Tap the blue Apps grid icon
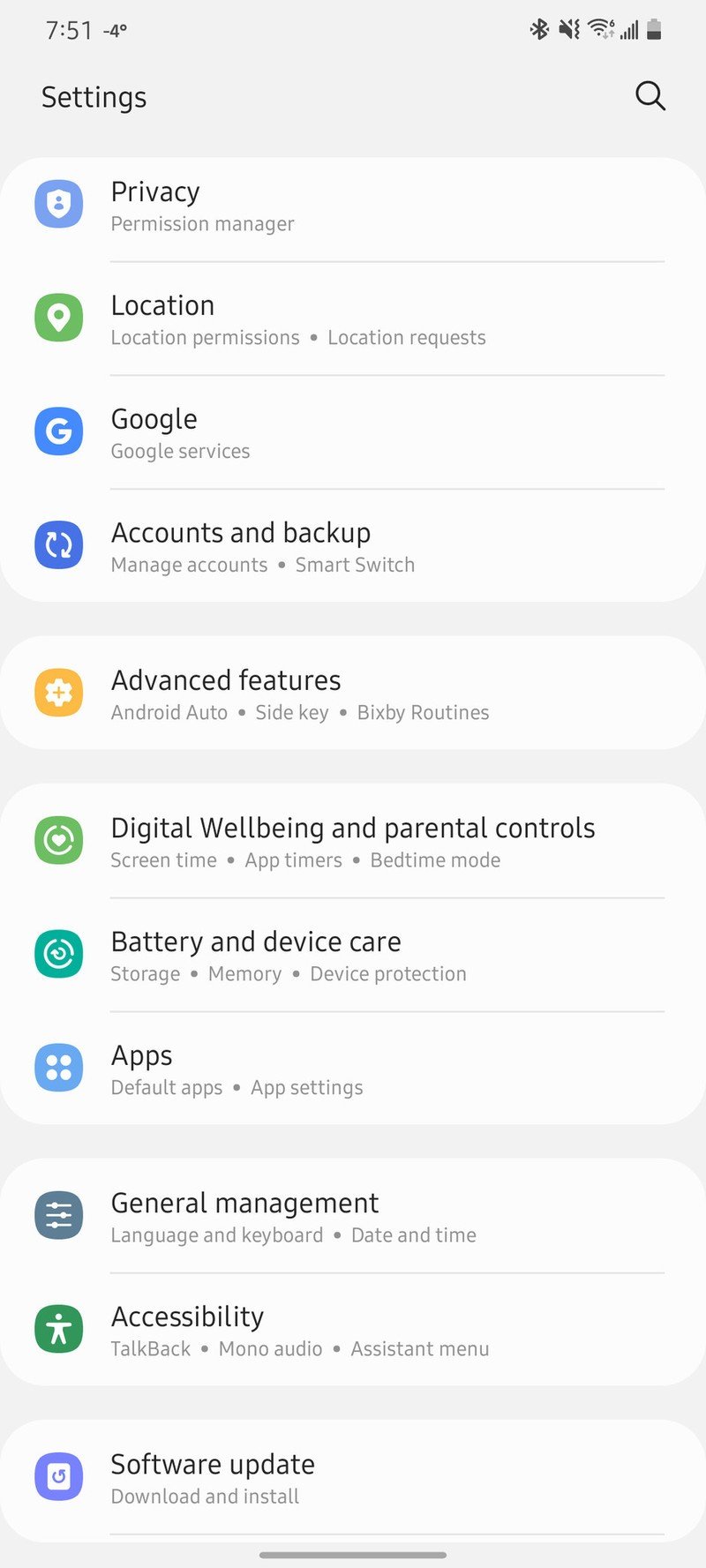Screen dimensions: 706x1568 pyautogui.click(x=58, y=1067)
